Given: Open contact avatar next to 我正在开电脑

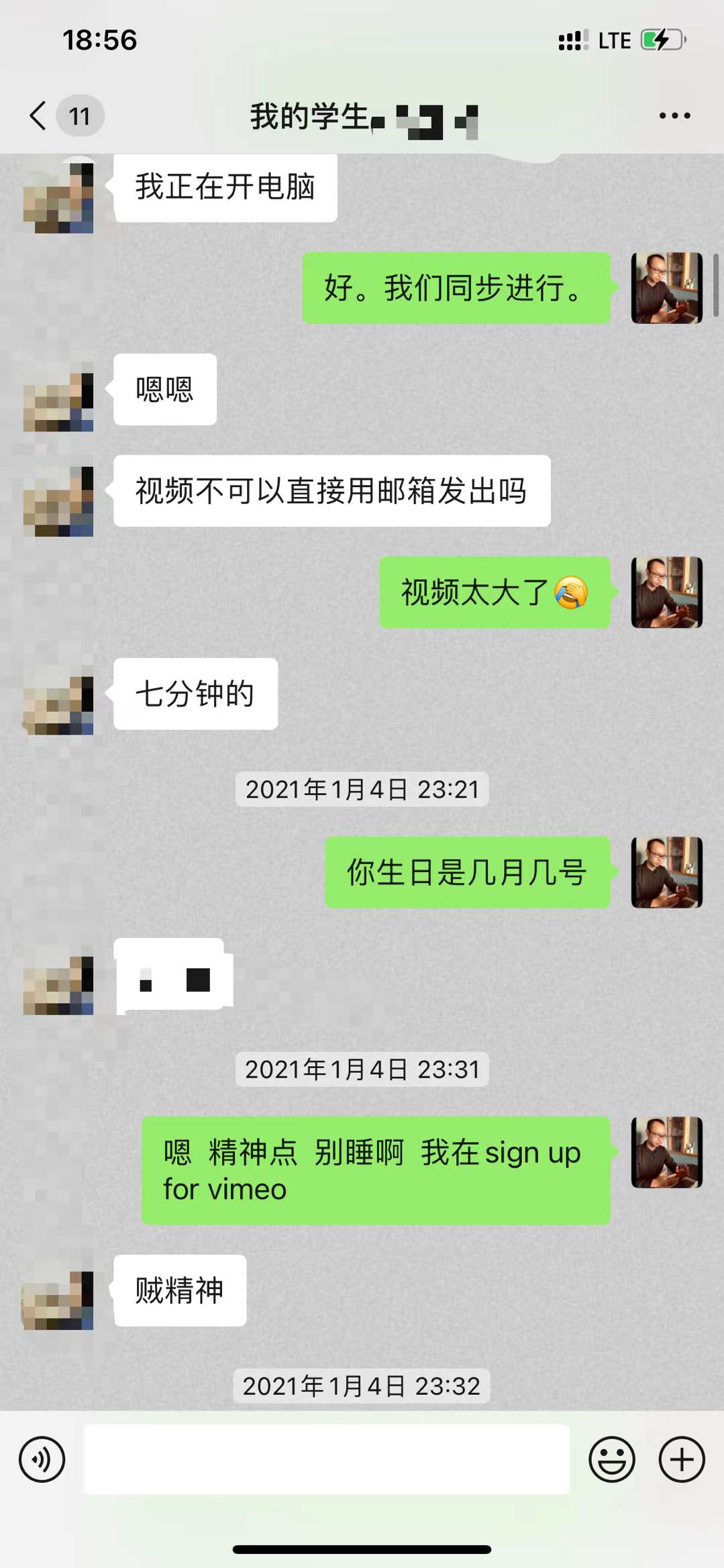Looking at the screenshot, I should click(x=58, y=198).
